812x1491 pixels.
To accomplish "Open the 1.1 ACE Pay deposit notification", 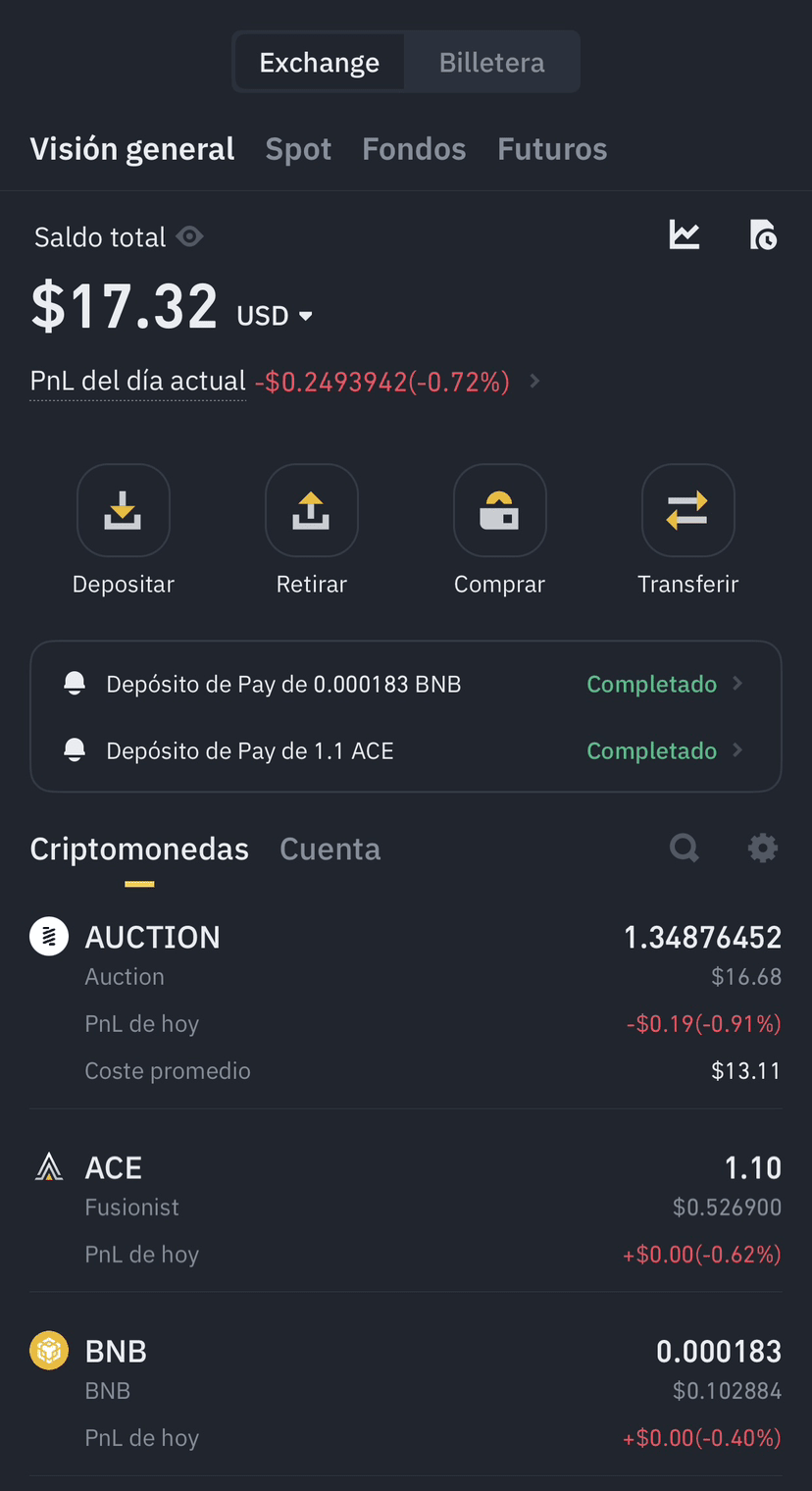I will point(406,750).
